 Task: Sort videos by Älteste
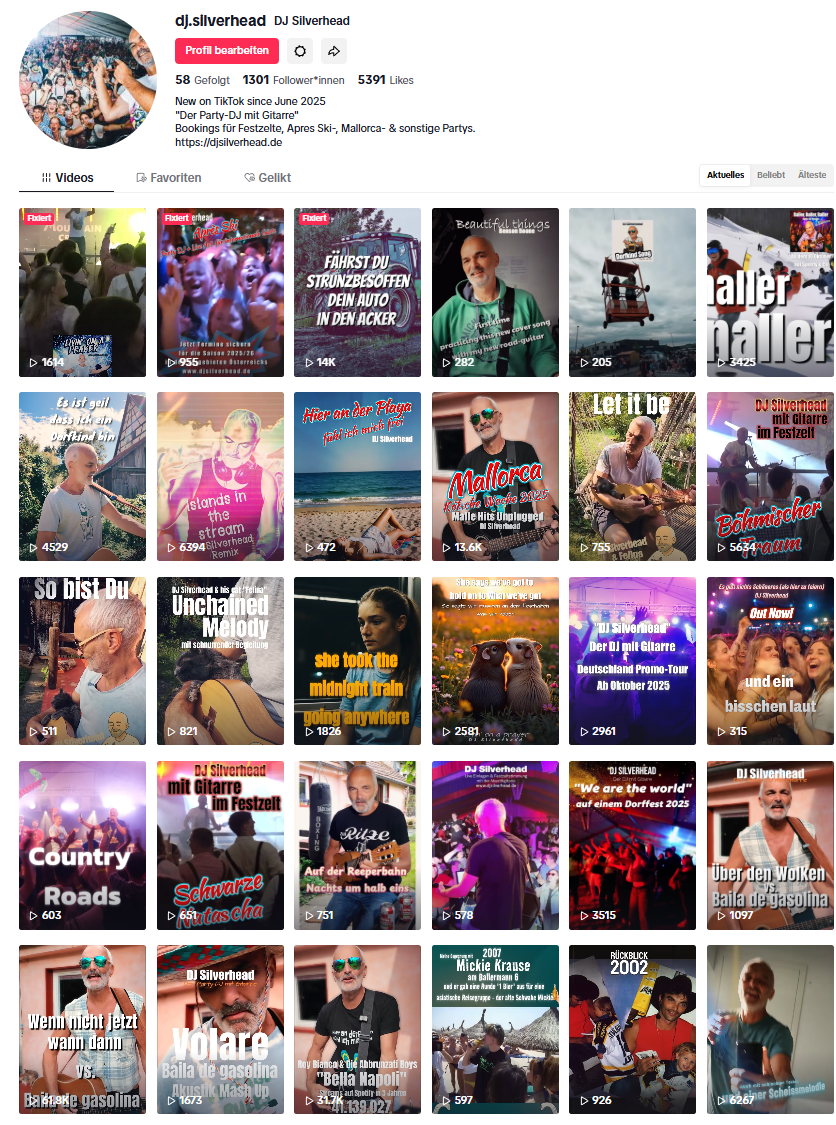tap(812, 175)
